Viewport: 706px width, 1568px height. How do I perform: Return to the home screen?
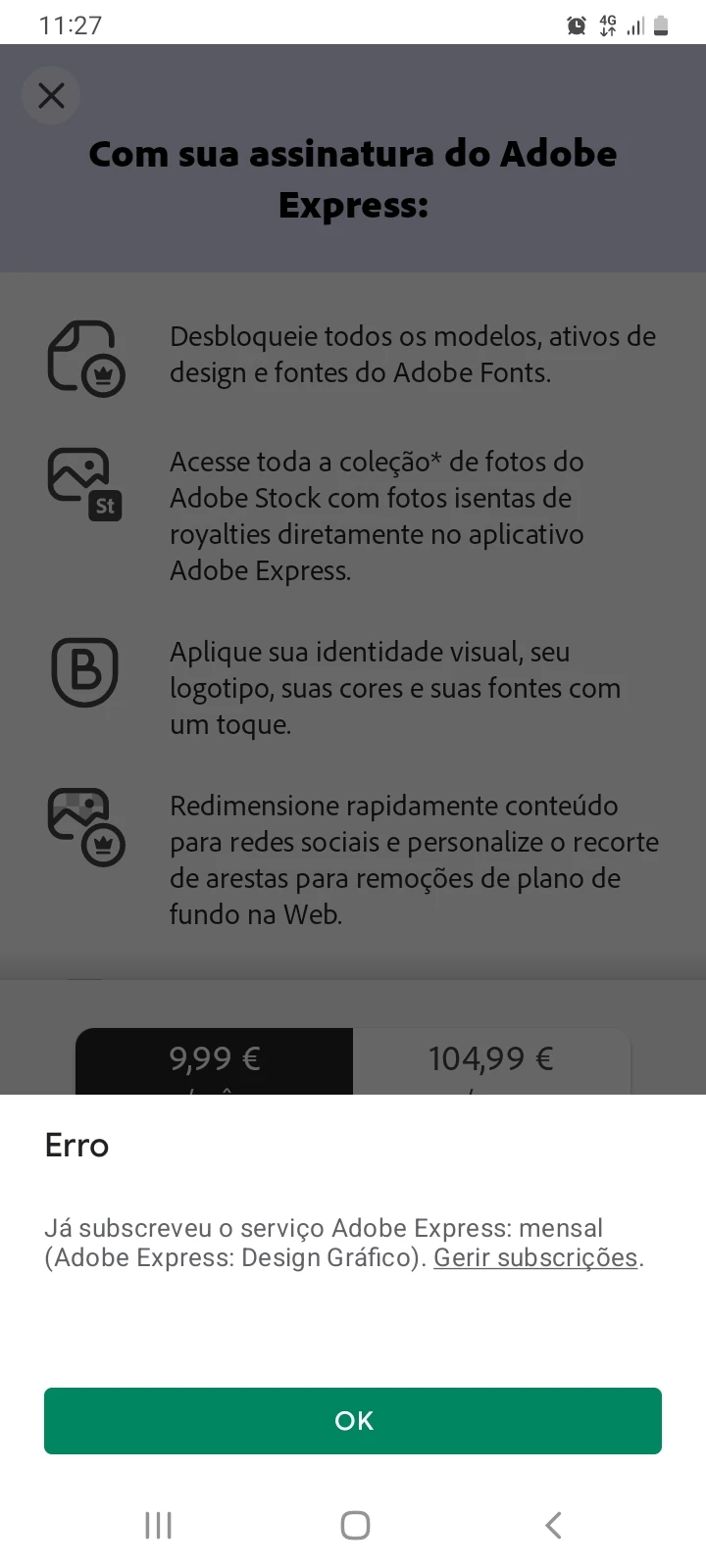coord(355,1525)
